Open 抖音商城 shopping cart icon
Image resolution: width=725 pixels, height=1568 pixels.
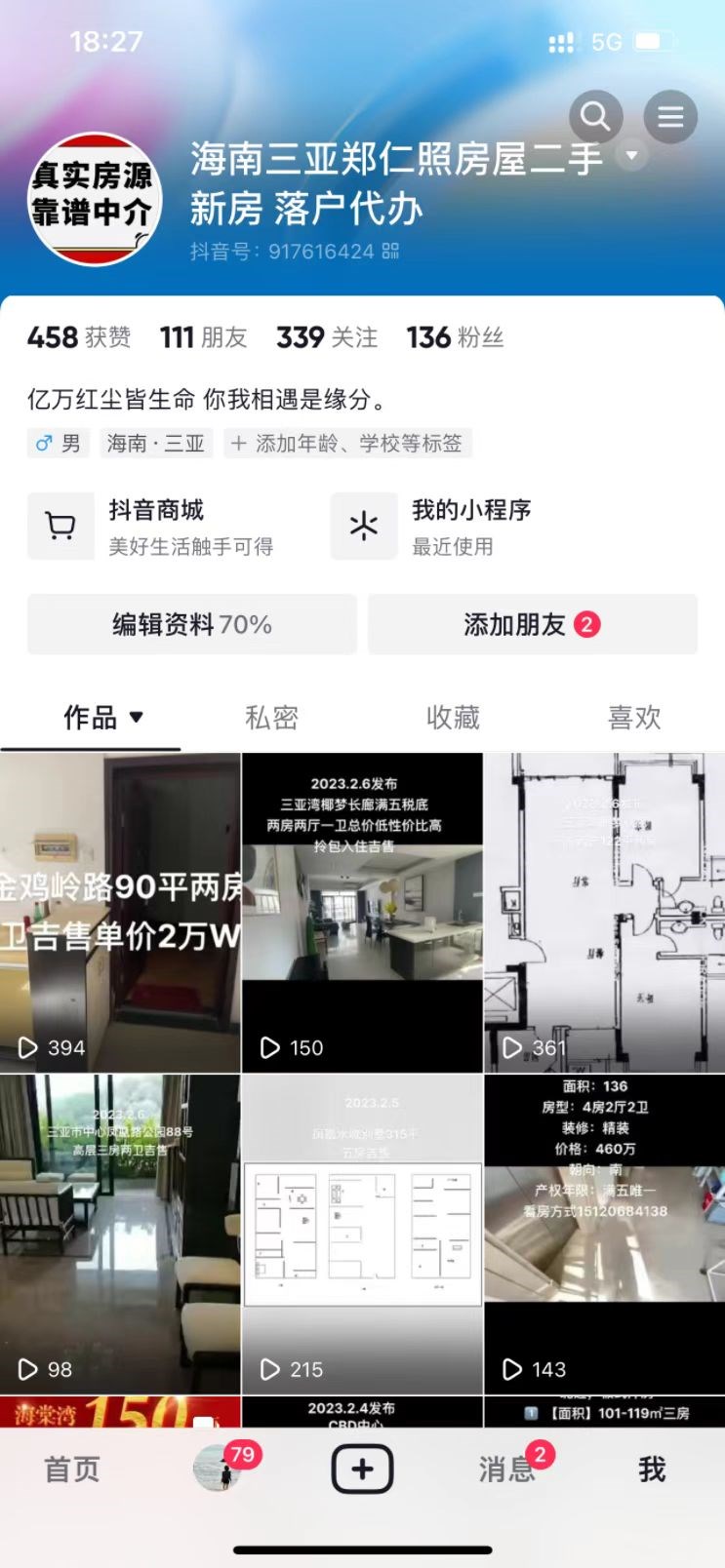[x=60, y=526]
